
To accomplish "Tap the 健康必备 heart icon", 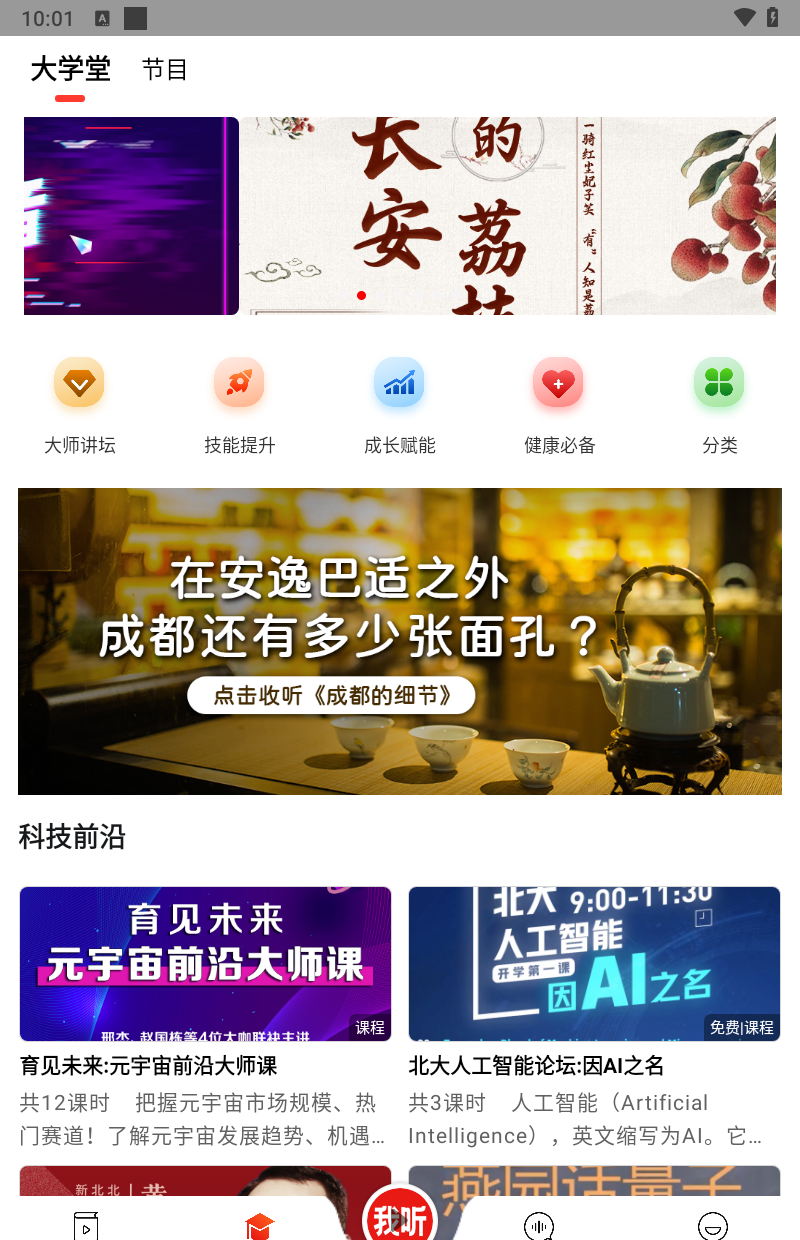I will 559,382.
